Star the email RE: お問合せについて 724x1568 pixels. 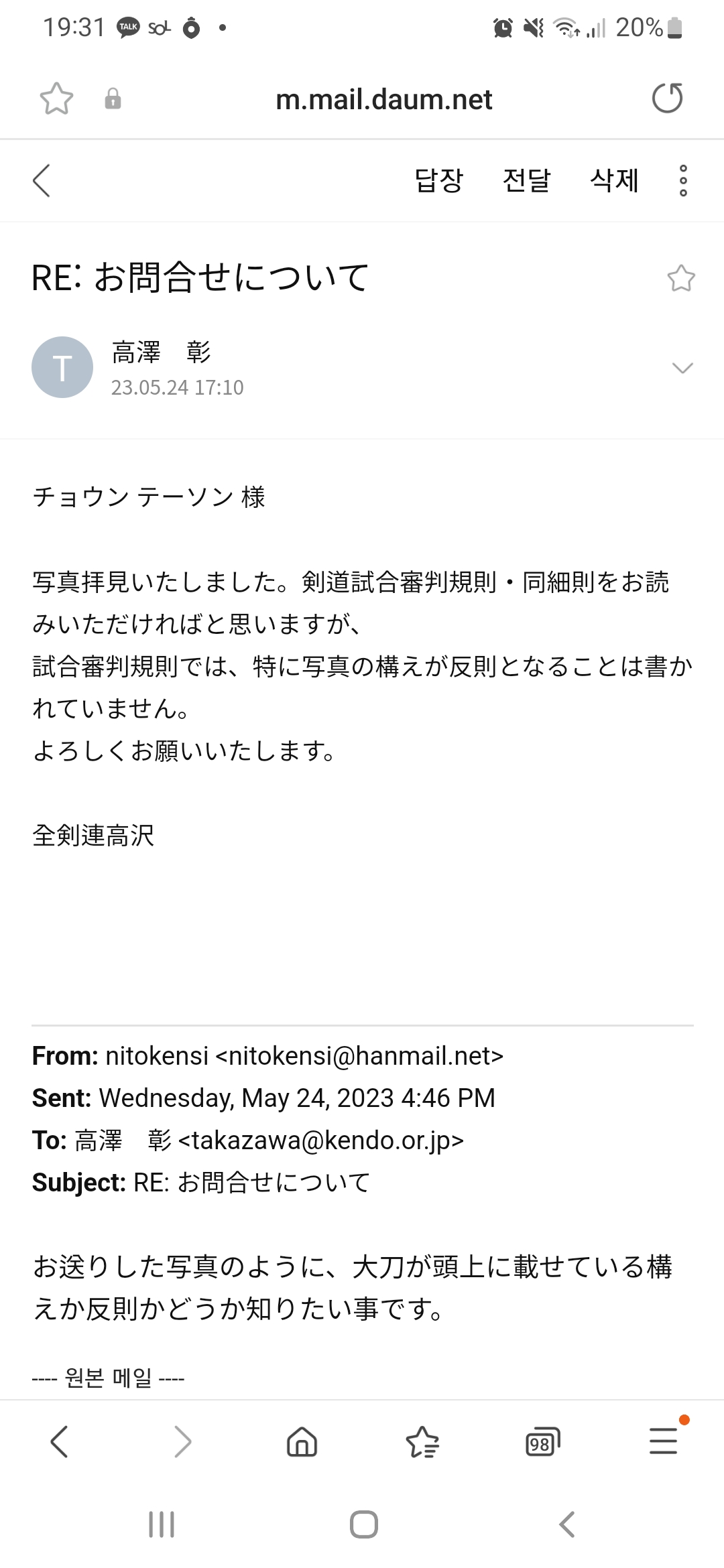(681, 278)
